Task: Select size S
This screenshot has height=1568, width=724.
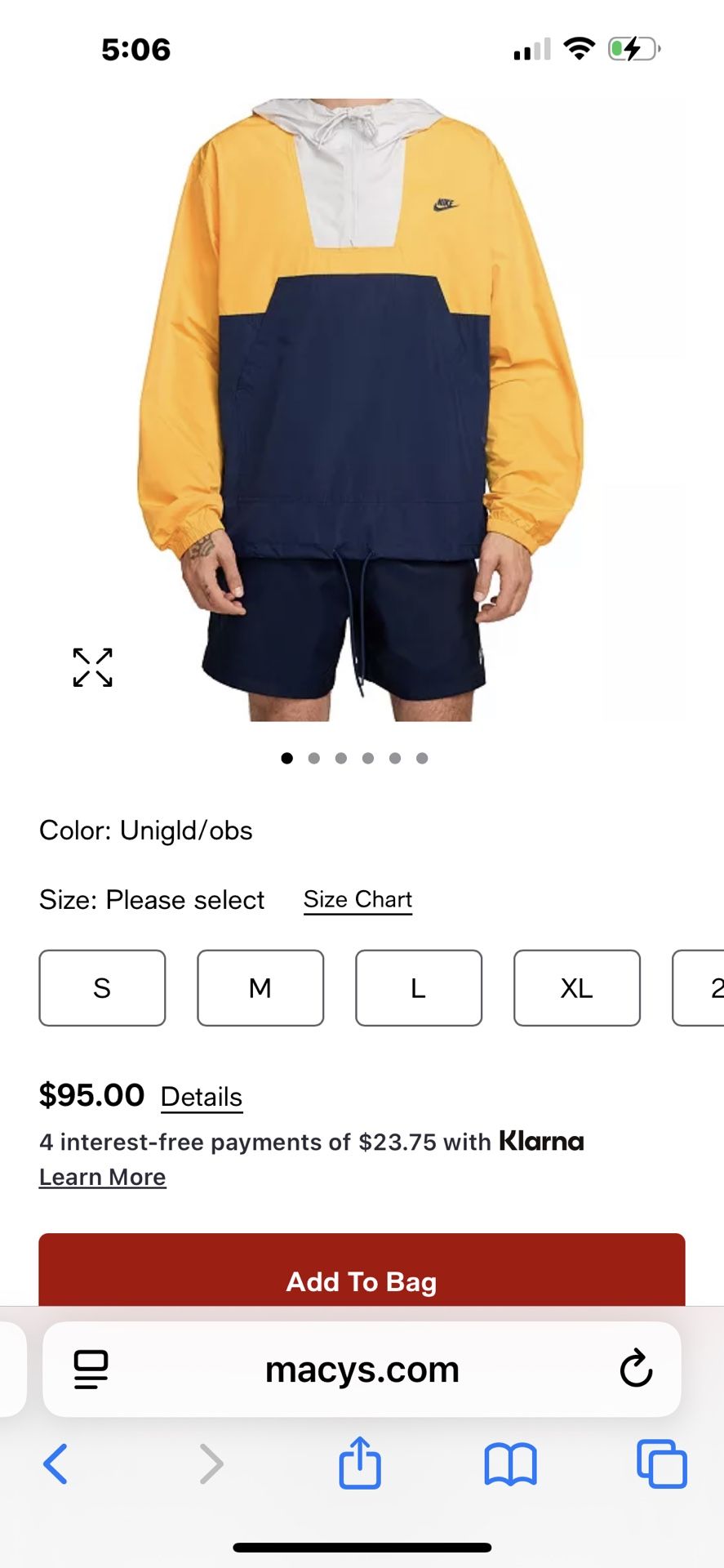Action: [x=102, y=988]
